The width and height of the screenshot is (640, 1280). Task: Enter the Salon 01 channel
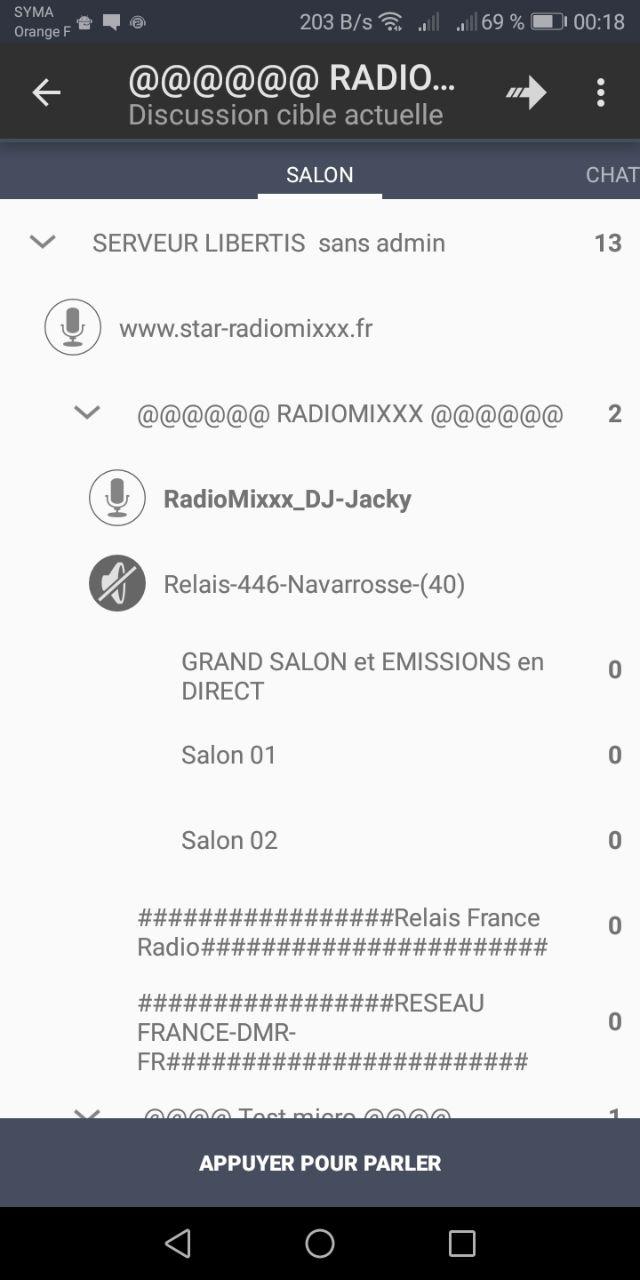pyautogui.click(x=229, y=755)
